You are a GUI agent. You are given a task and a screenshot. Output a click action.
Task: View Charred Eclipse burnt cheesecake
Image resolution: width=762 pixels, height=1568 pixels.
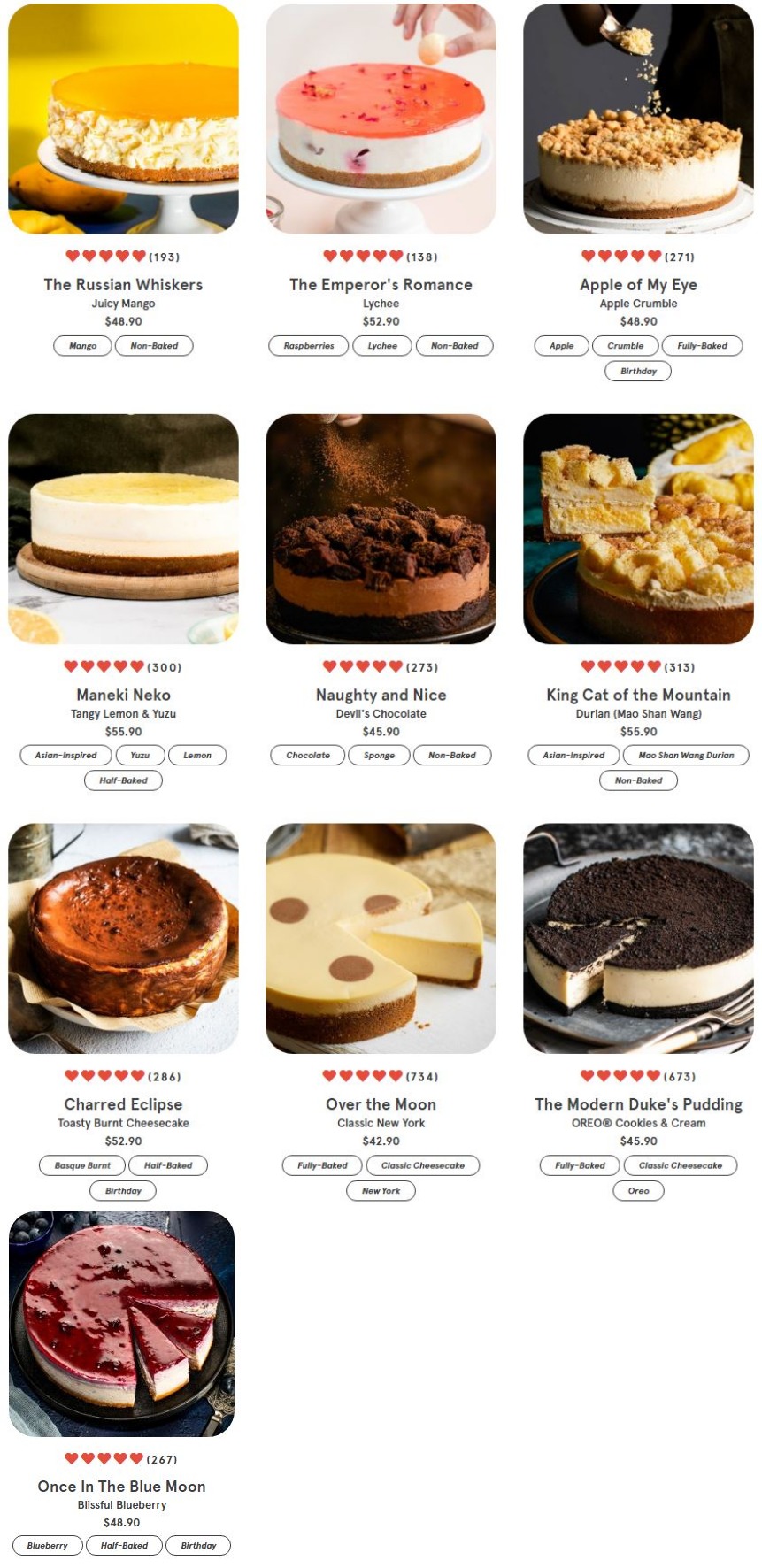tap(123, 1103)
